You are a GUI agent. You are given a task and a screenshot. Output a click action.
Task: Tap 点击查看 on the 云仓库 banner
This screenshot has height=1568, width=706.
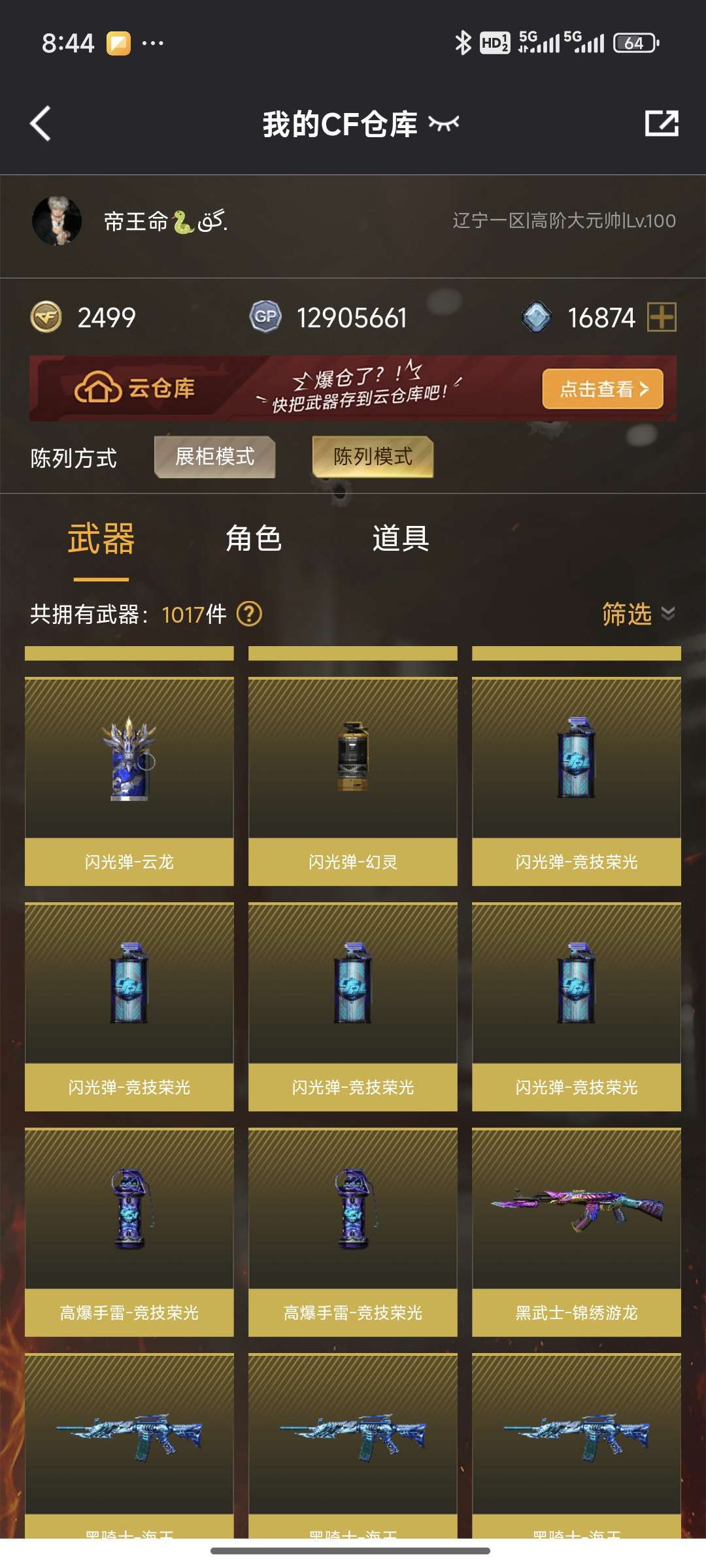tap(603, 389)
